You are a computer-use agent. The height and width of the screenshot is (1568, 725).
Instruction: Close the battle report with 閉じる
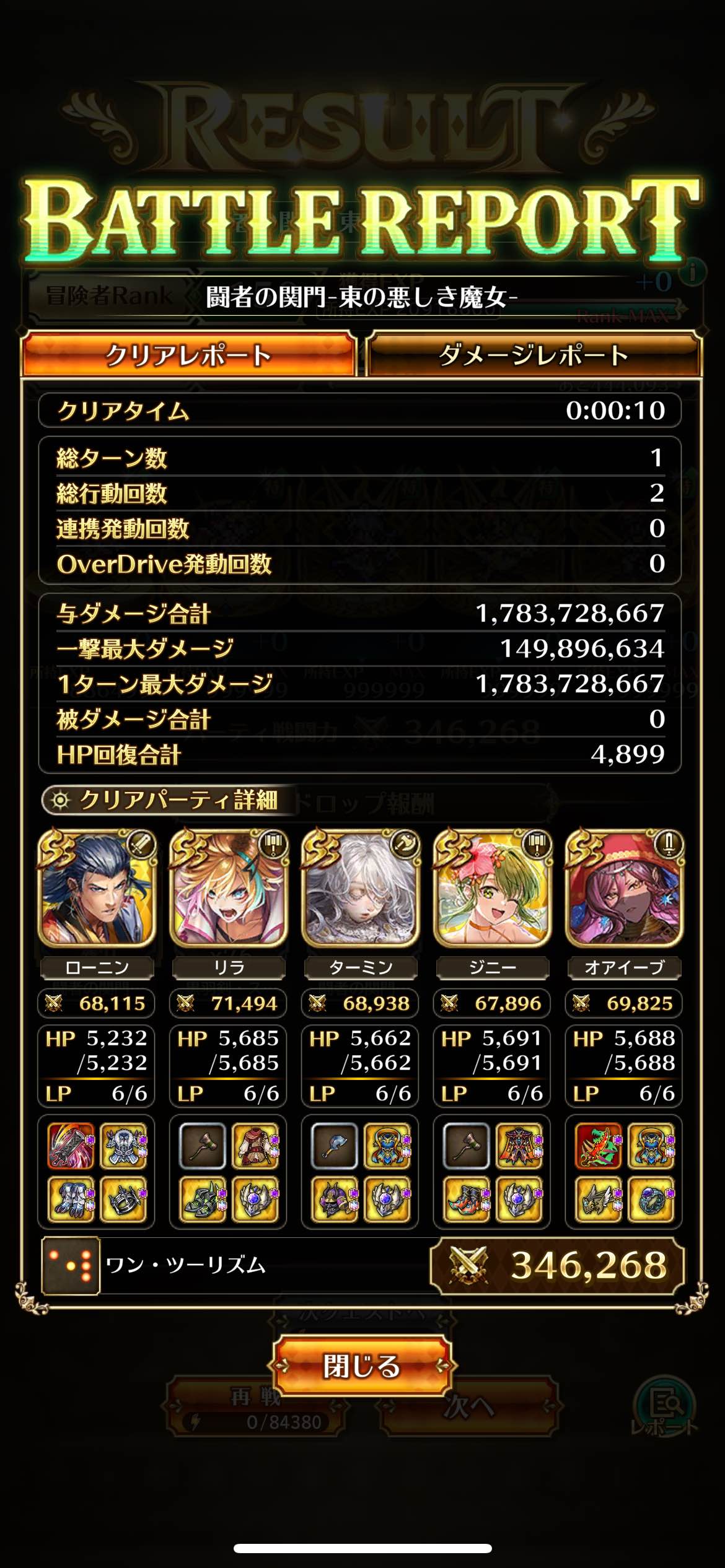pyautogui.click(x=362, y=1365)
